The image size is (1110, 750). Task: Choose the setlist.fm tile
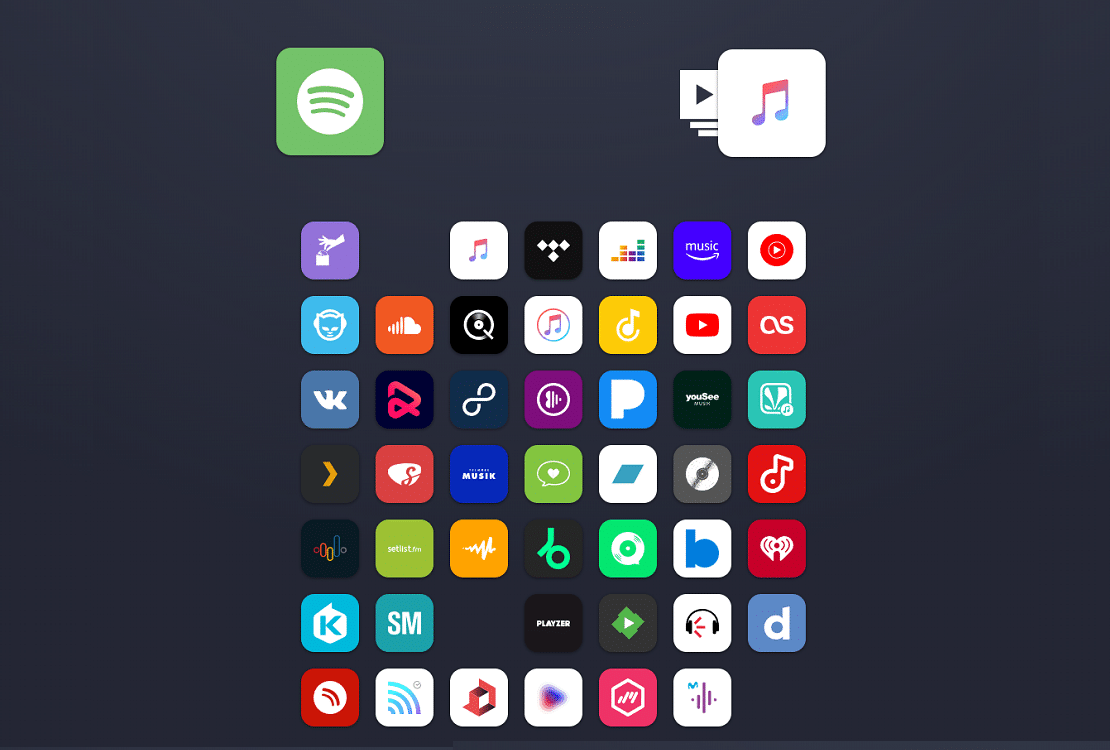tap(404, 549)
